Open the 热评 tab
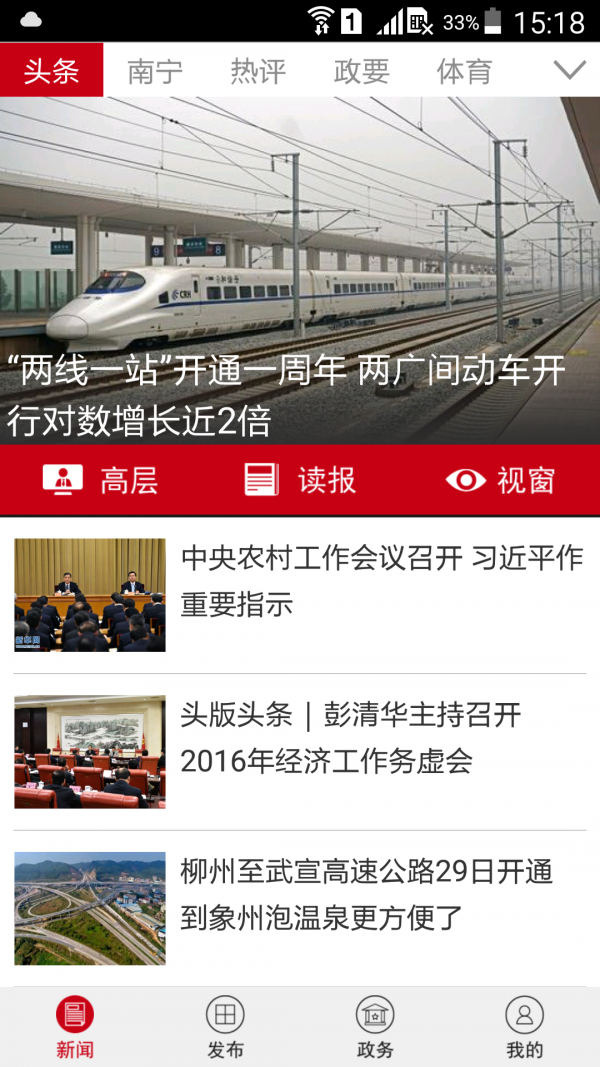 pyautogui.click(x=258, y=71)
